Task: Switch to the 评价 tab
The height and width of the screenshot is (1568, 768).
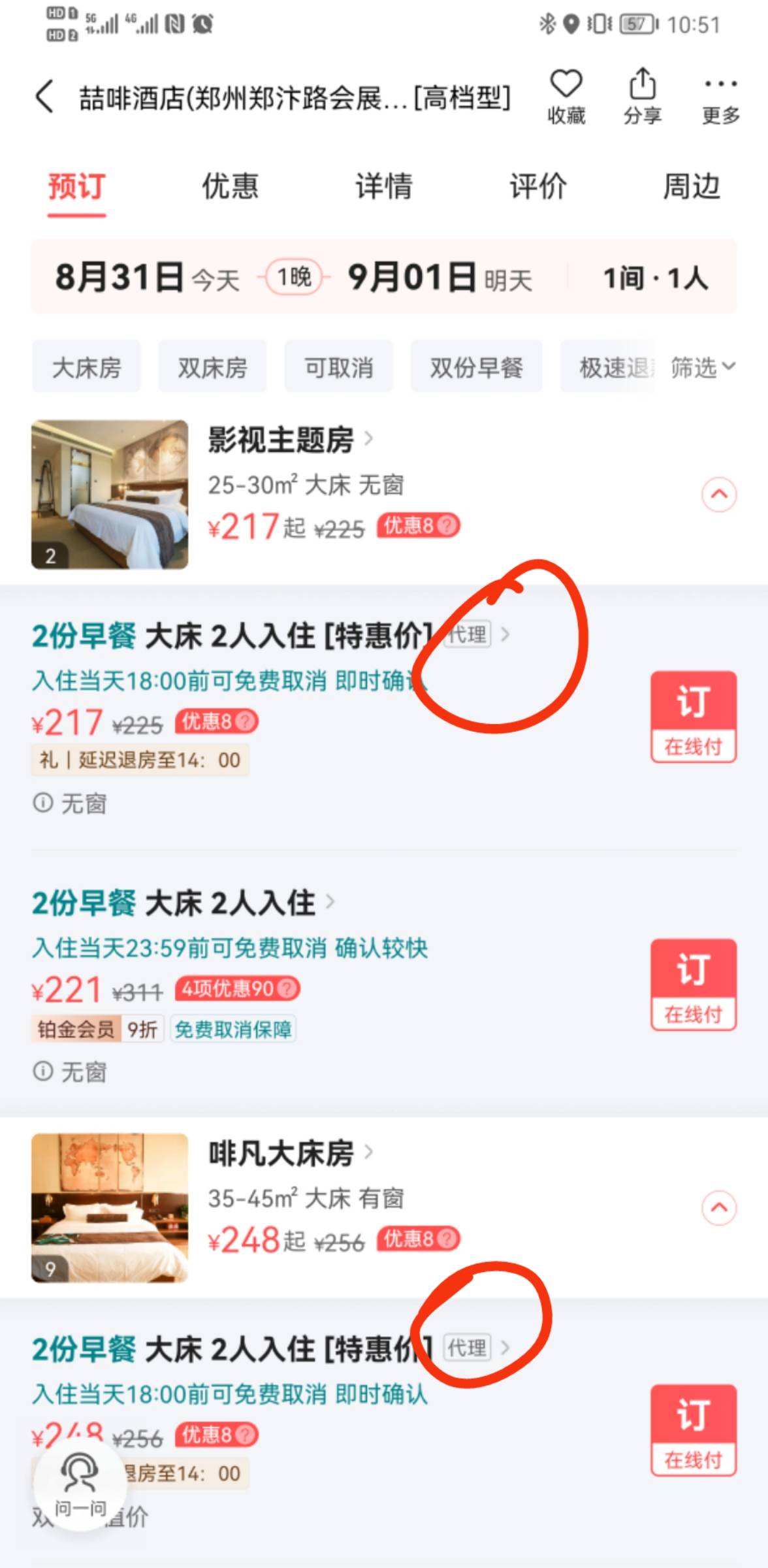Action: [537, 187]
